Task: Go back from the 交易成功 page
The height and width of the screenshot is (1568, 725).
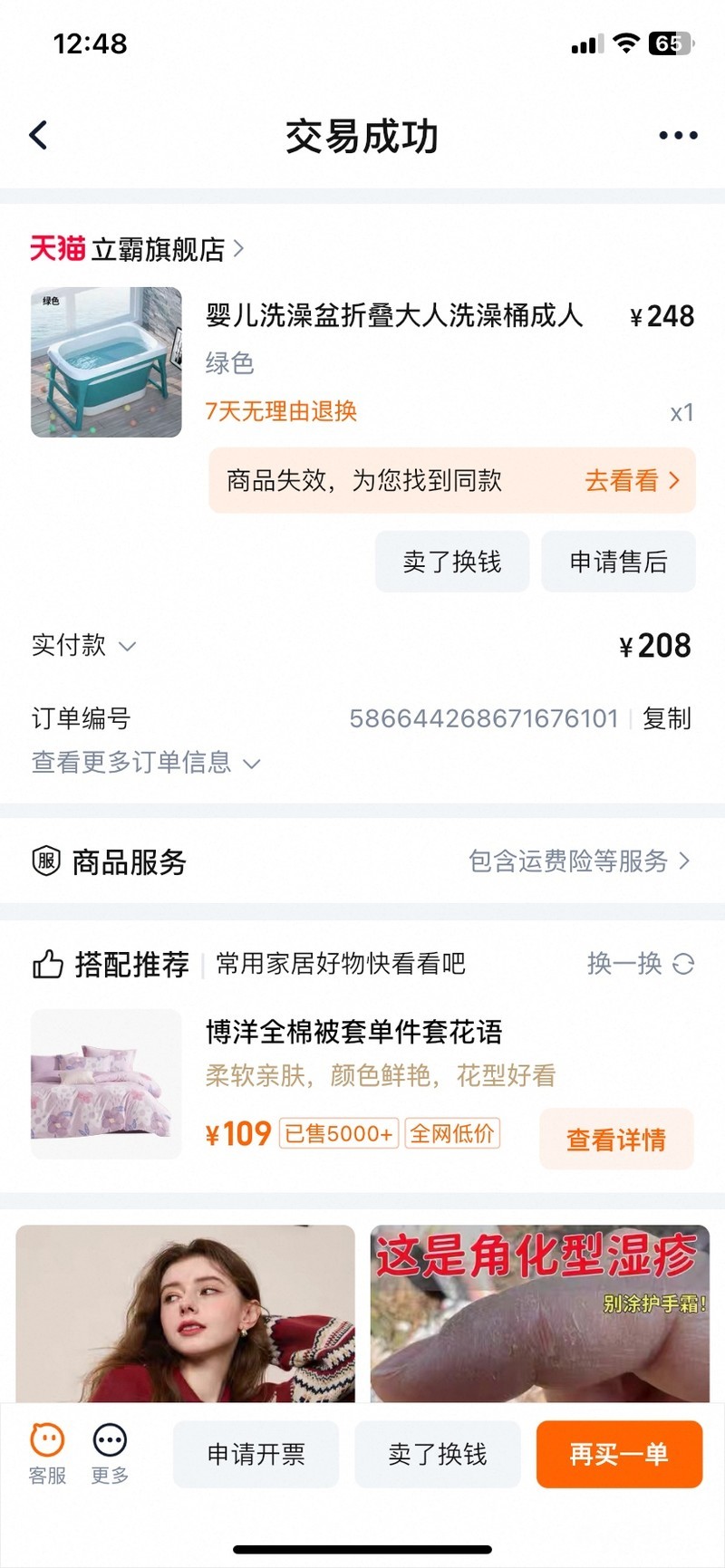Action: point(38,136)
